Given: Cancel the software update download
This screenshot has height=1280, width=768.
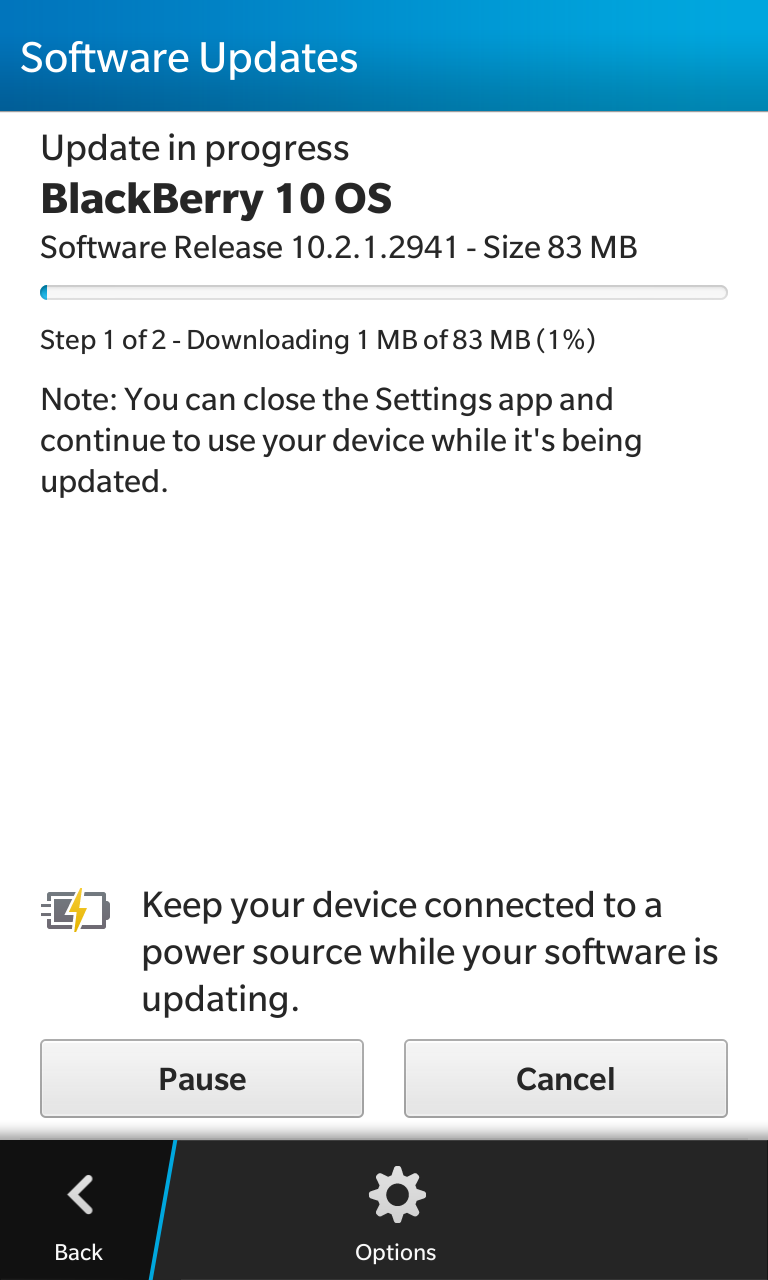Looking at the screenshot, I should point(565,1078).
